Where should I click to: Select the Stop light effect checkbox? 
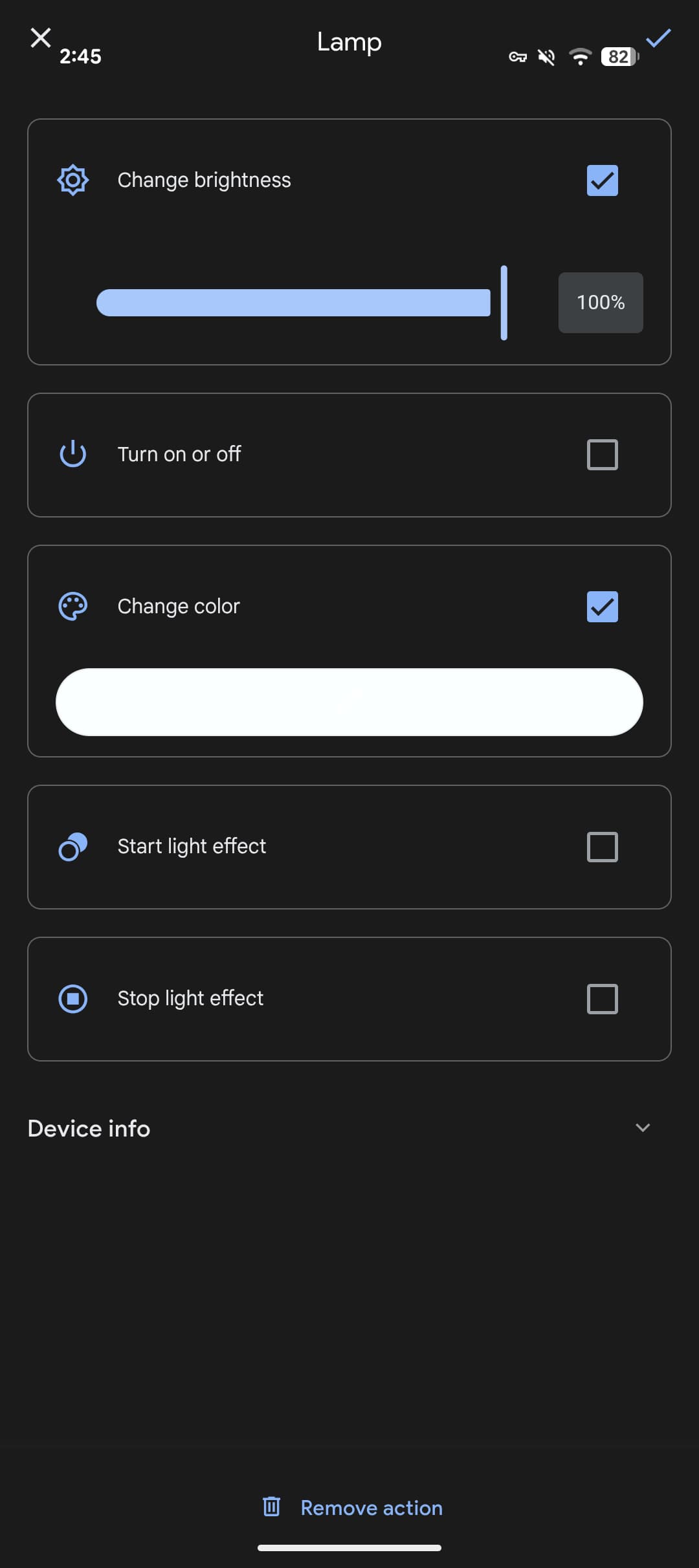coord(602,999)
